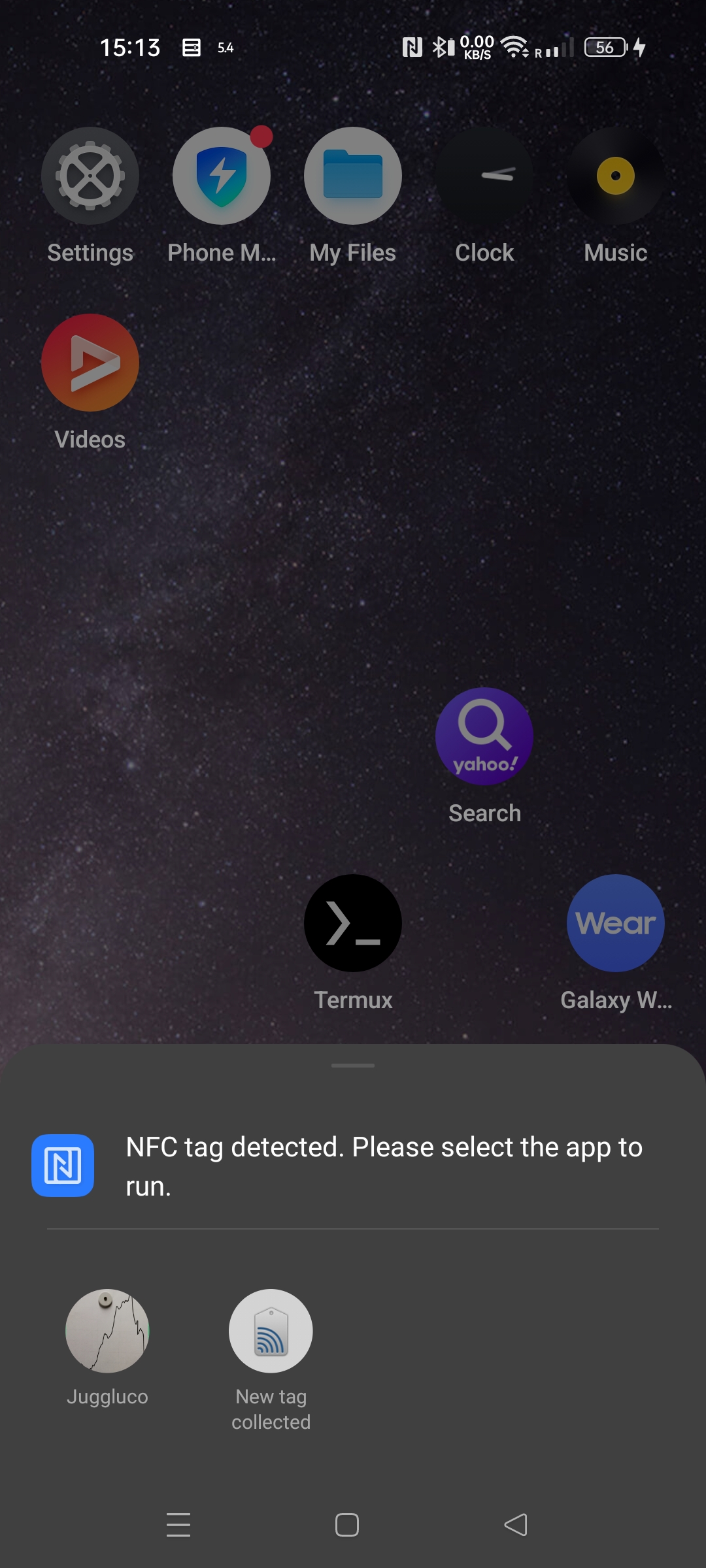This screenshot has width=706, height=1568.
Task: Launch Termux terminal
Action: pos(353,923)
